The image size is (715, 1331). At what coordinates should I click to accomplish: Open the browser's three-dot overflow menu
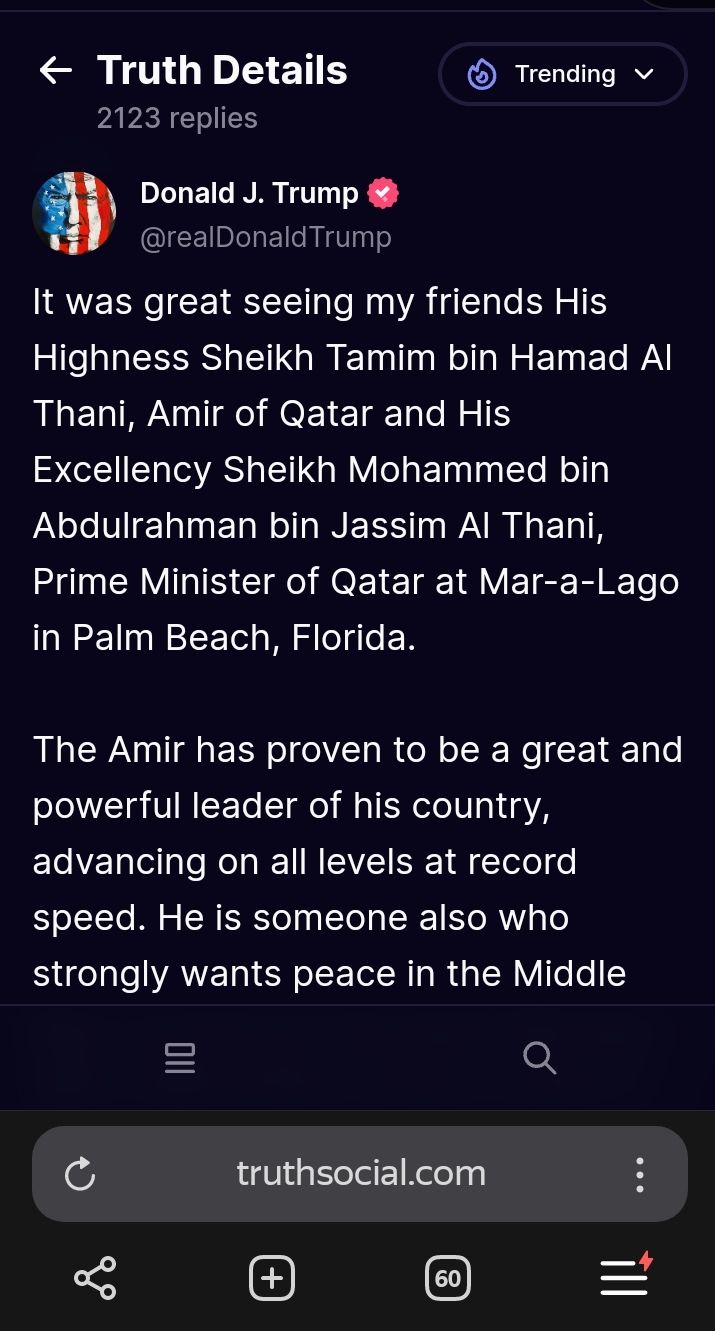coord(640,1174)
